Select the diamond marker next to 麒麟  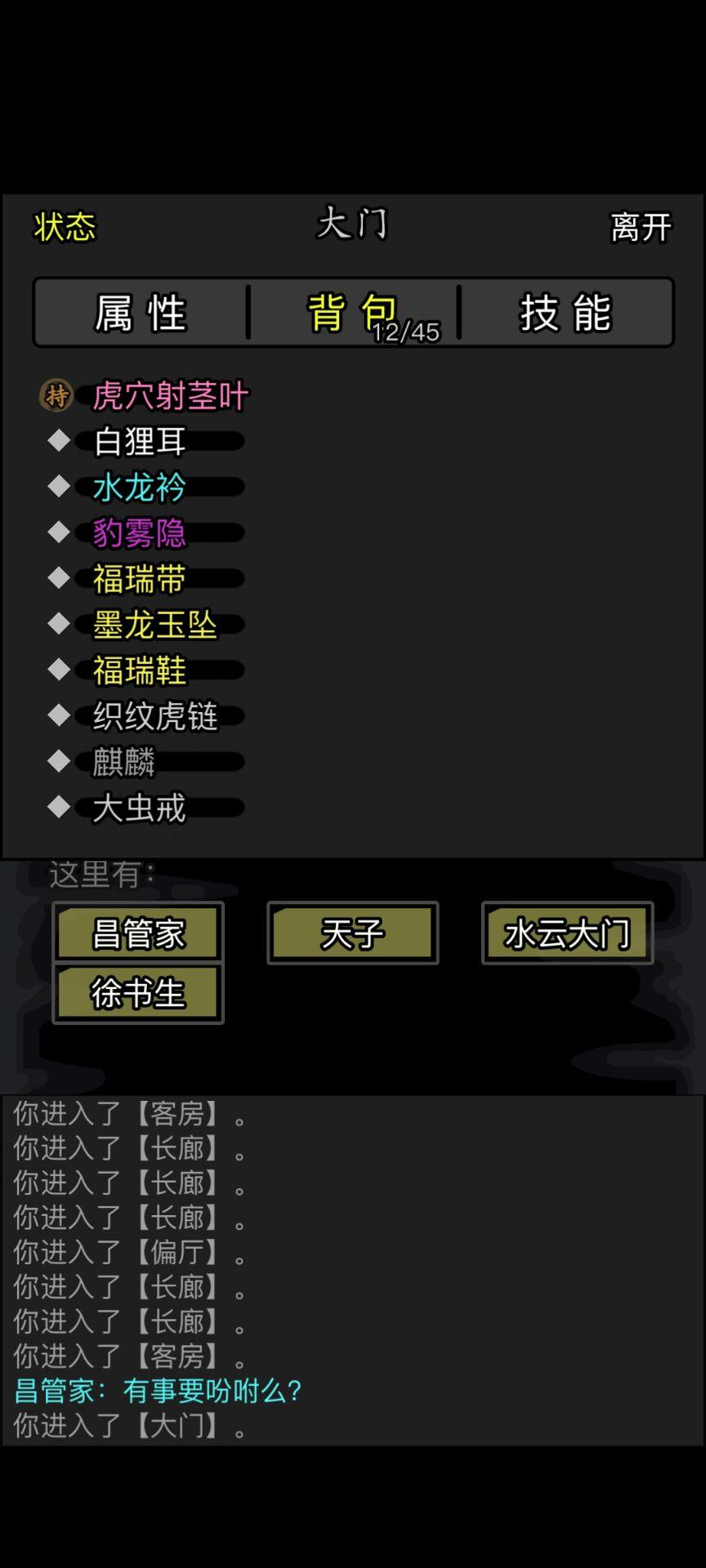(57, 761)
